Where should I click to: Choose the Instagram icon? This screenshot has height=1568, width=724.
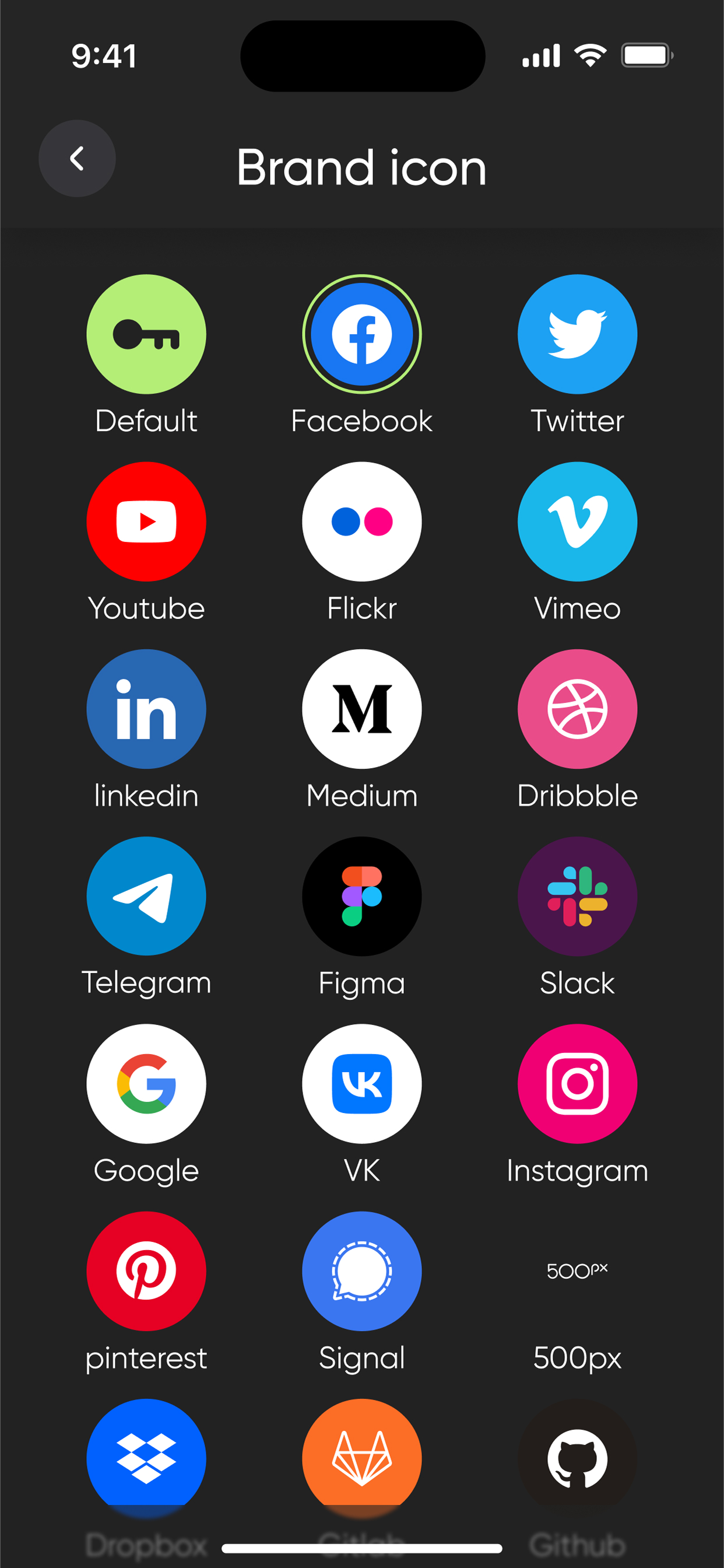[x=577, y=1083]
